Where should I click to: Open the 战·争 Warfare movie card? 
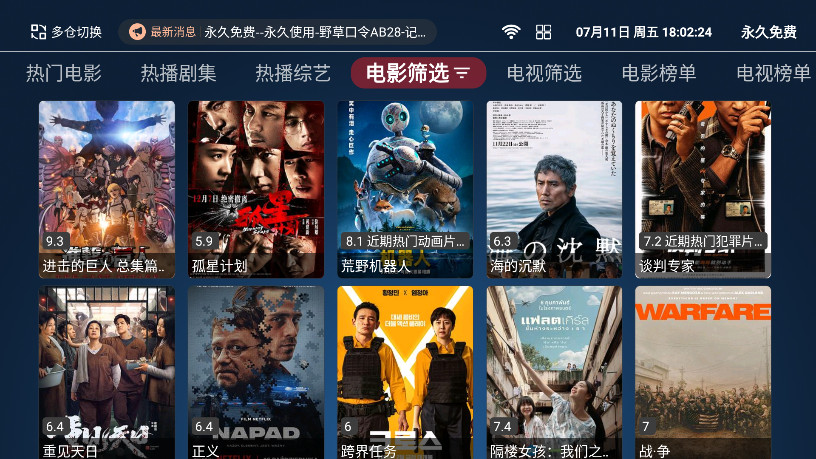(703, 372)
